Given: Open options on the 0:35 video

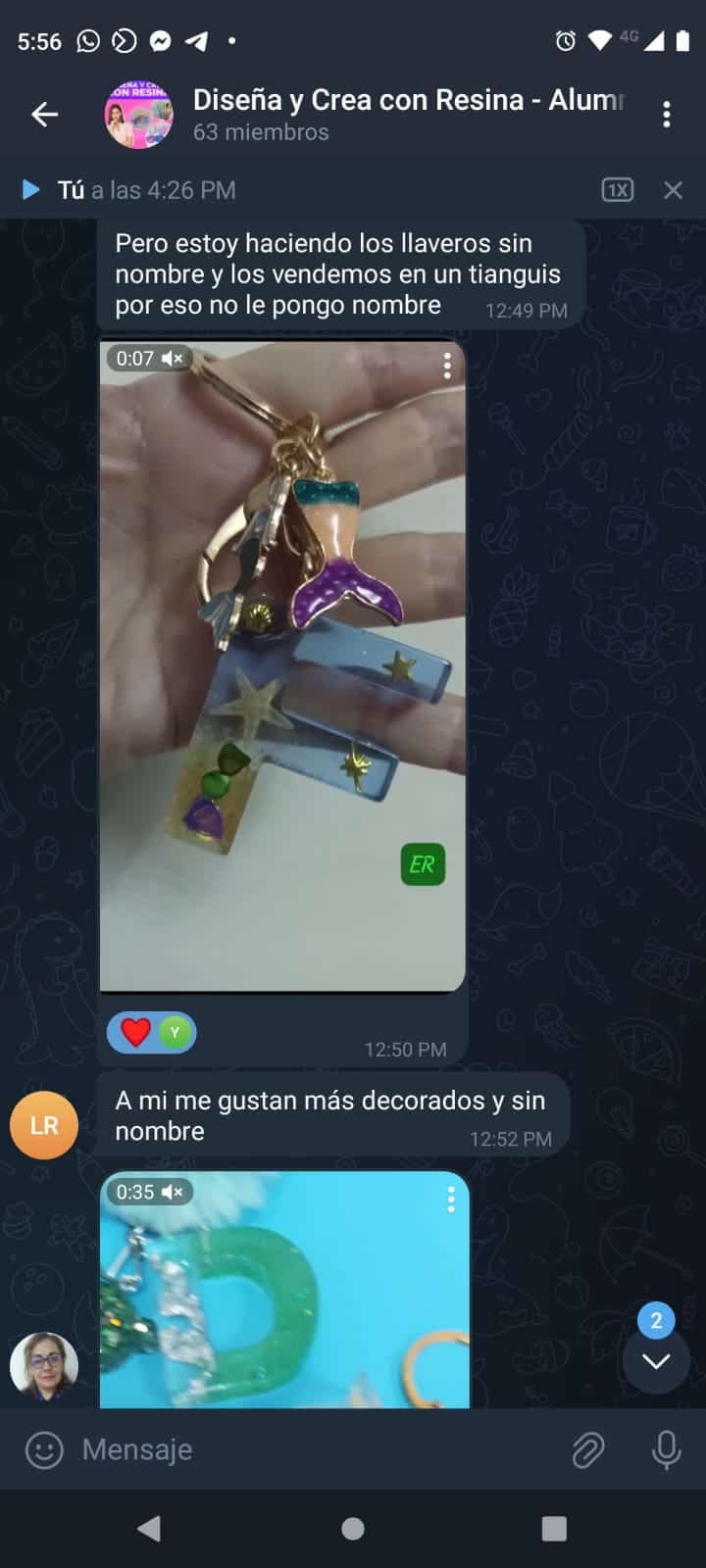Looking at the screenshot, I should (451, 1198).
